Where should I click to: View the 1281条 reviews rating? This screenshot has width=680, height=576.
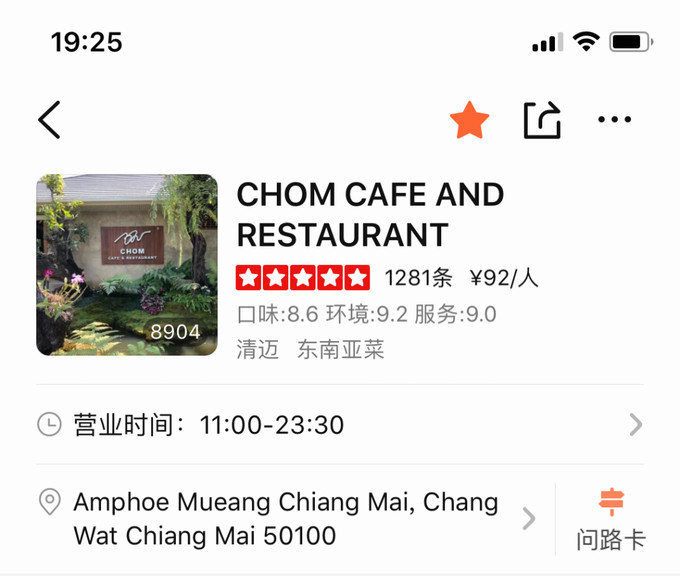click(x=418, y=278)
